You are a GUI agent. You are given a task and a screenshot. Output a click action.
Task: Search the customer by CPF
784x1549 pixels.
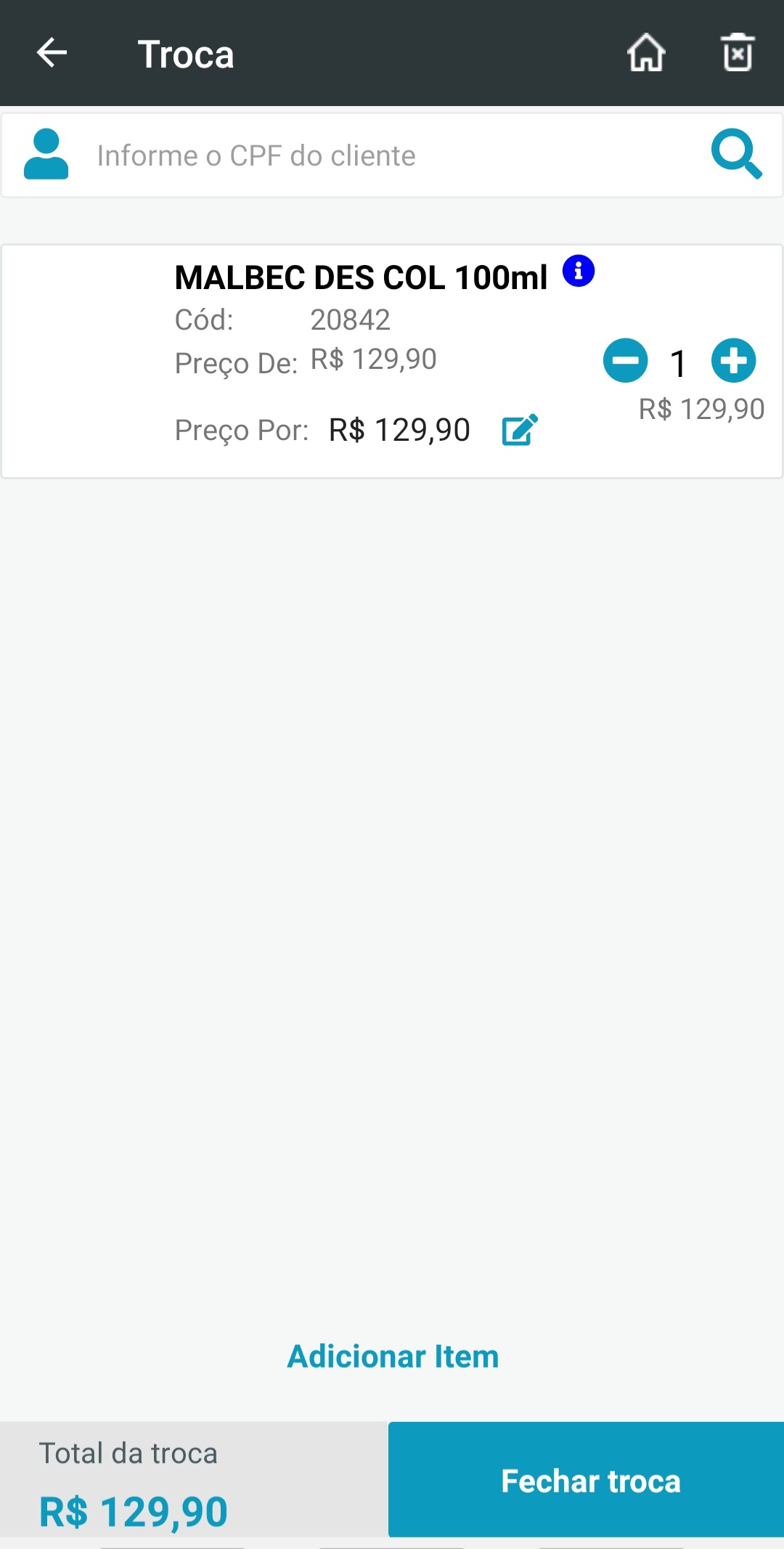pyautogui.click(x=736, y=154)
